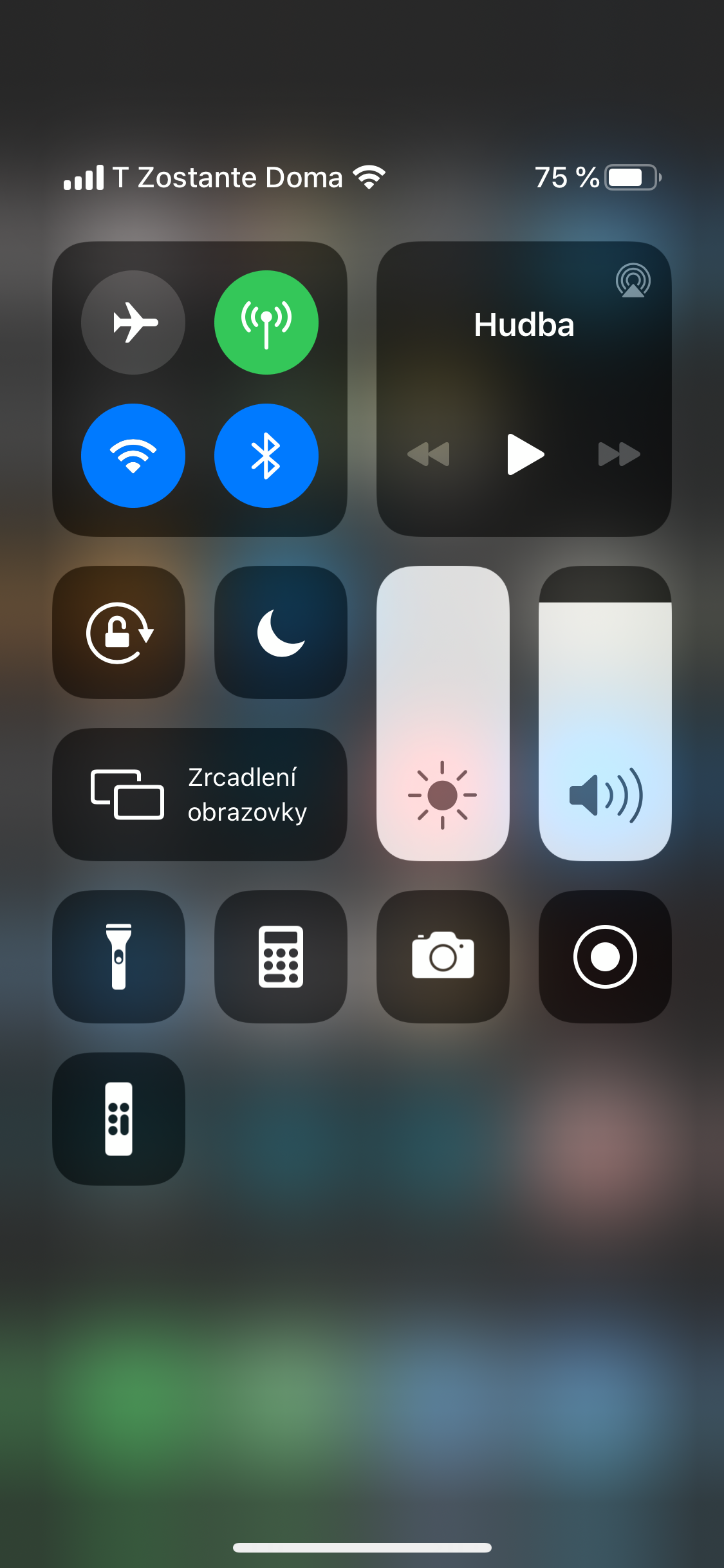Image resolution: width=724 pixels, height=1568 pixels.
Task: Open AirPlay options in Hudba tile
Action: 633,281
